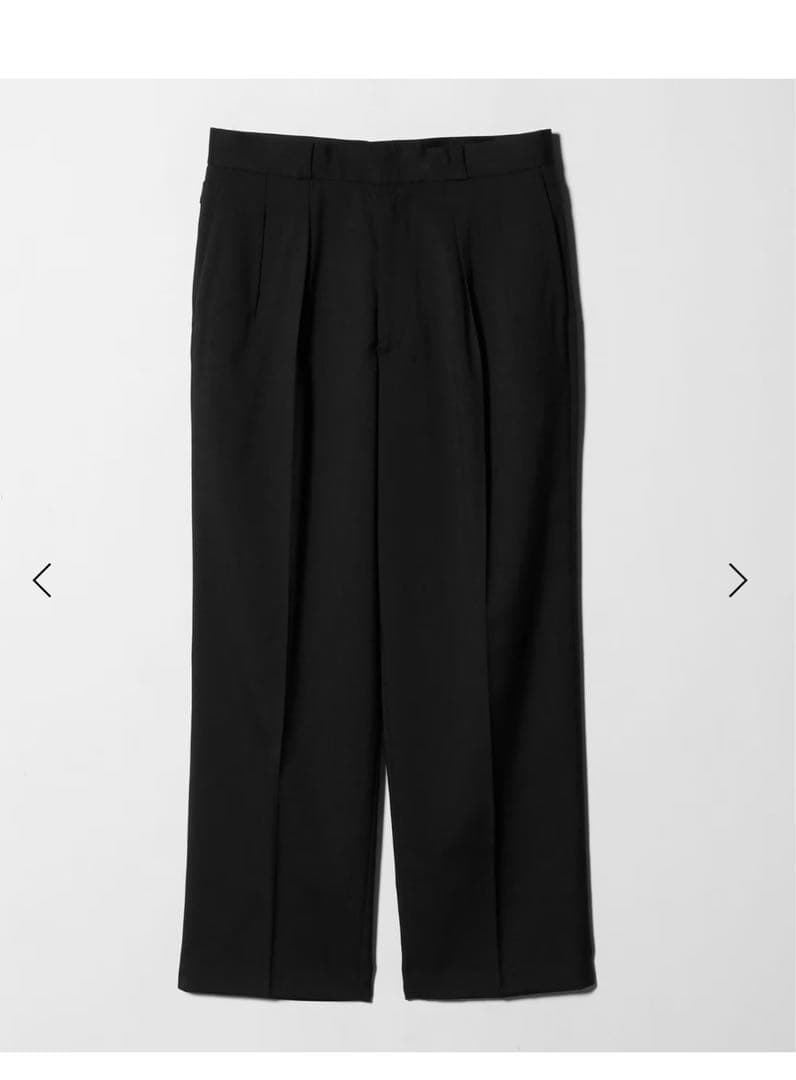Show the next product image
The width and height of the screenshot is (796, 1080).
click(x=738, y=580)
